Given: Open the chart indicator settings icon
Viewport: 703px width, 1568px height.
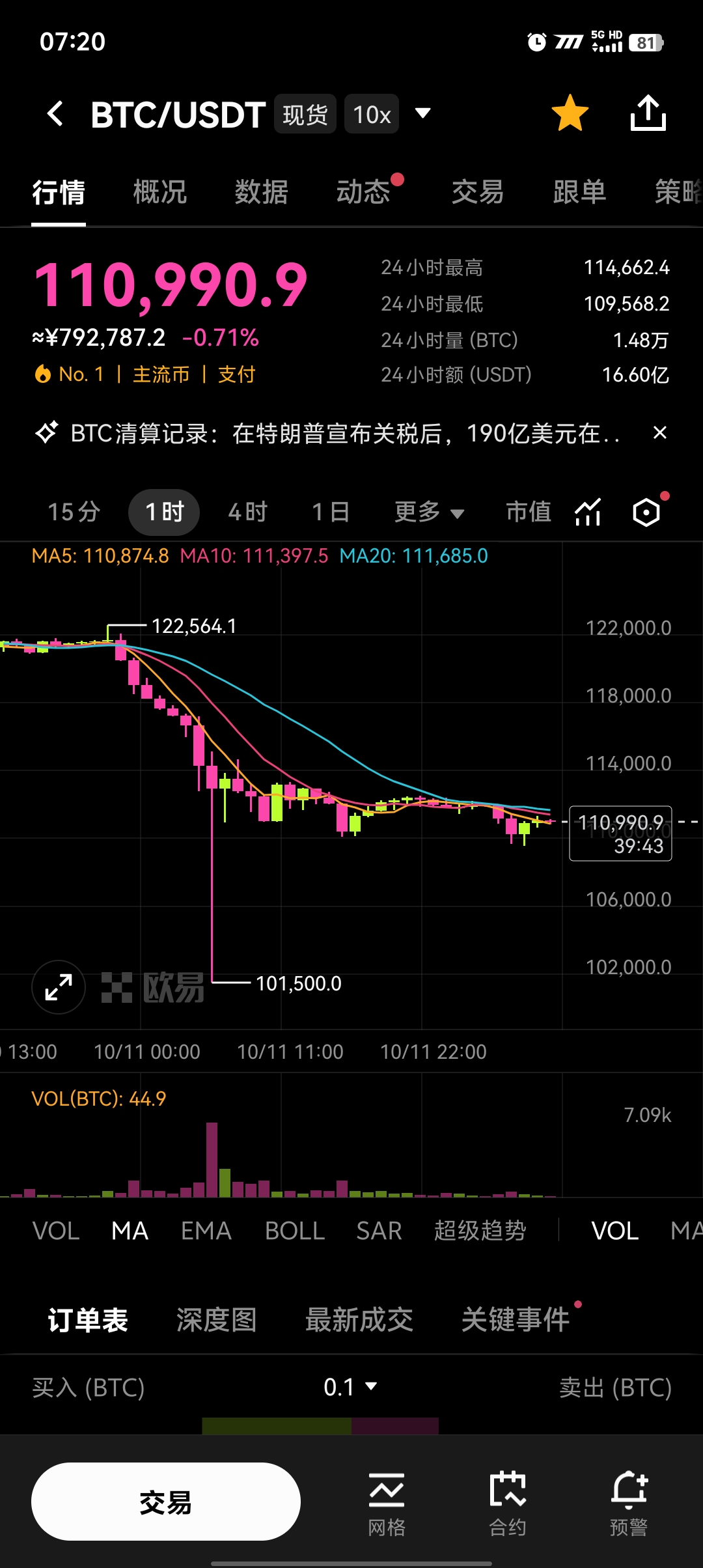Looking at the screenshot, I should [x=588, y=512].
